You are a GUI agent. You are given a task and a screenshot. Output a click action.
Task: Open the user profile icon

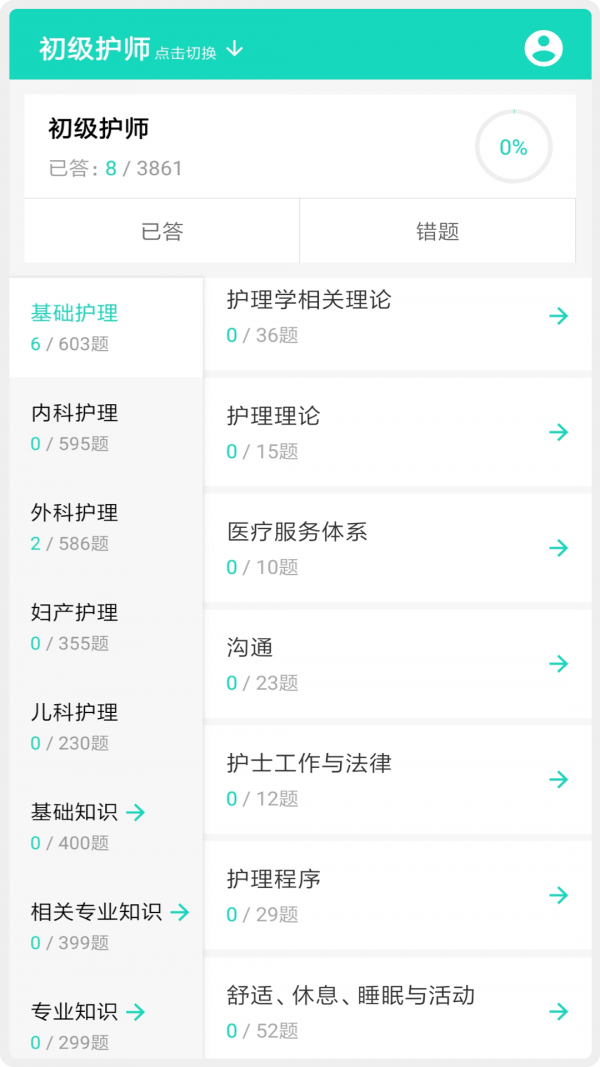click(x=544, y=48)
